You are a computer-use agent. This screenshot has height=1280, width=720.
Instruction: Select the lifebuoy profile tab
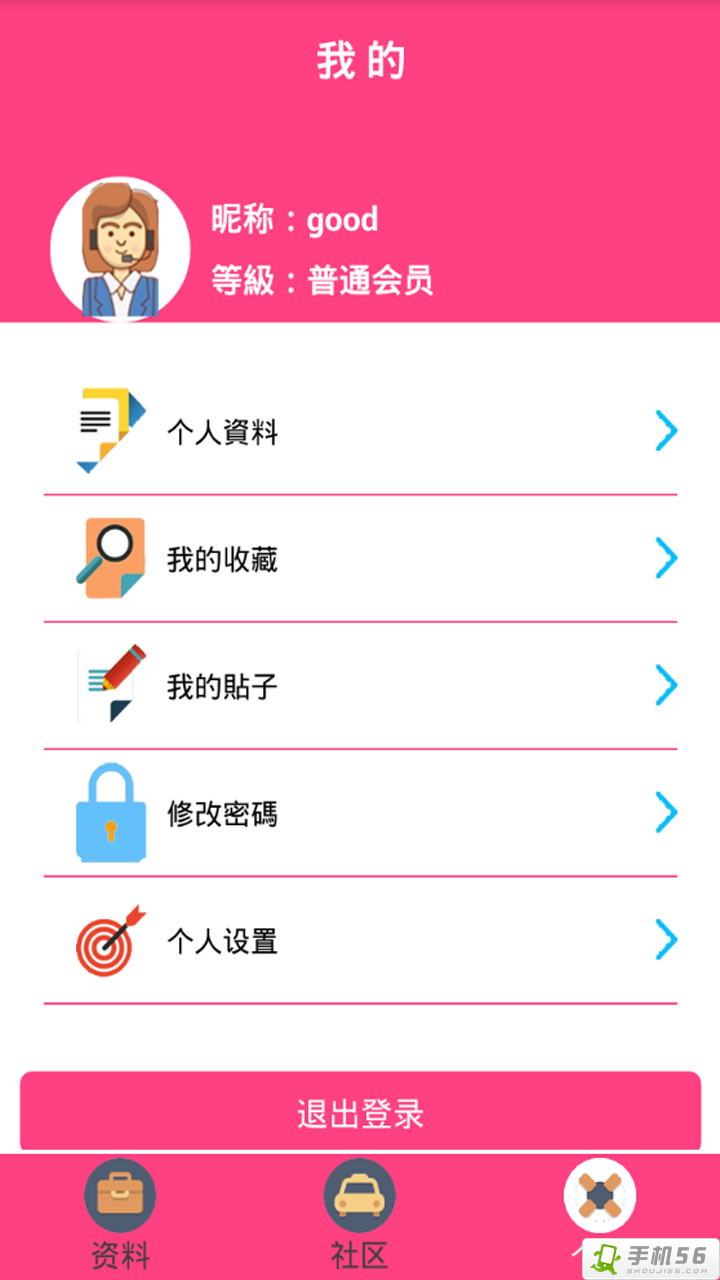point(600,1196)
